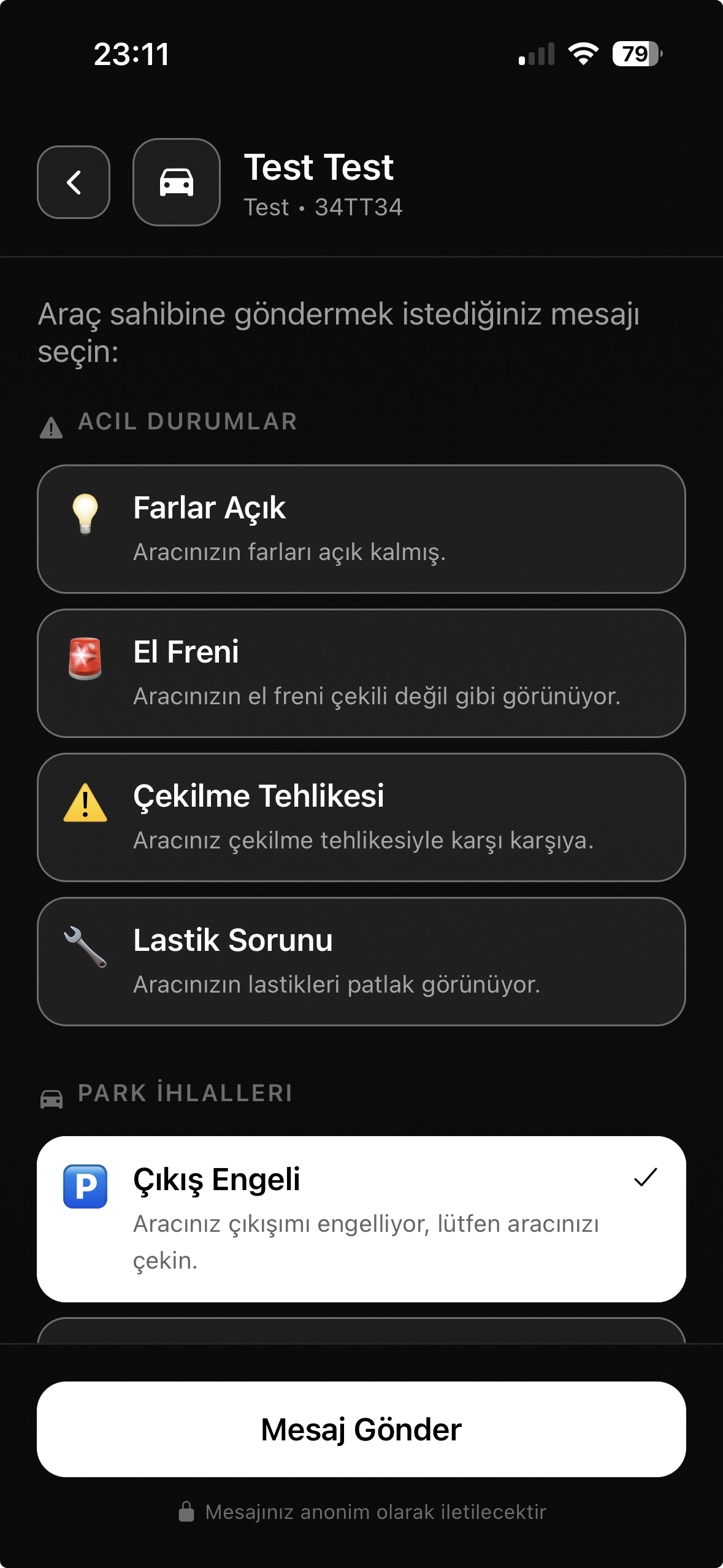Tap the car icon next to Test Test
The width and height of the screenshot is (723, 1568).
[x=176, y=182]
